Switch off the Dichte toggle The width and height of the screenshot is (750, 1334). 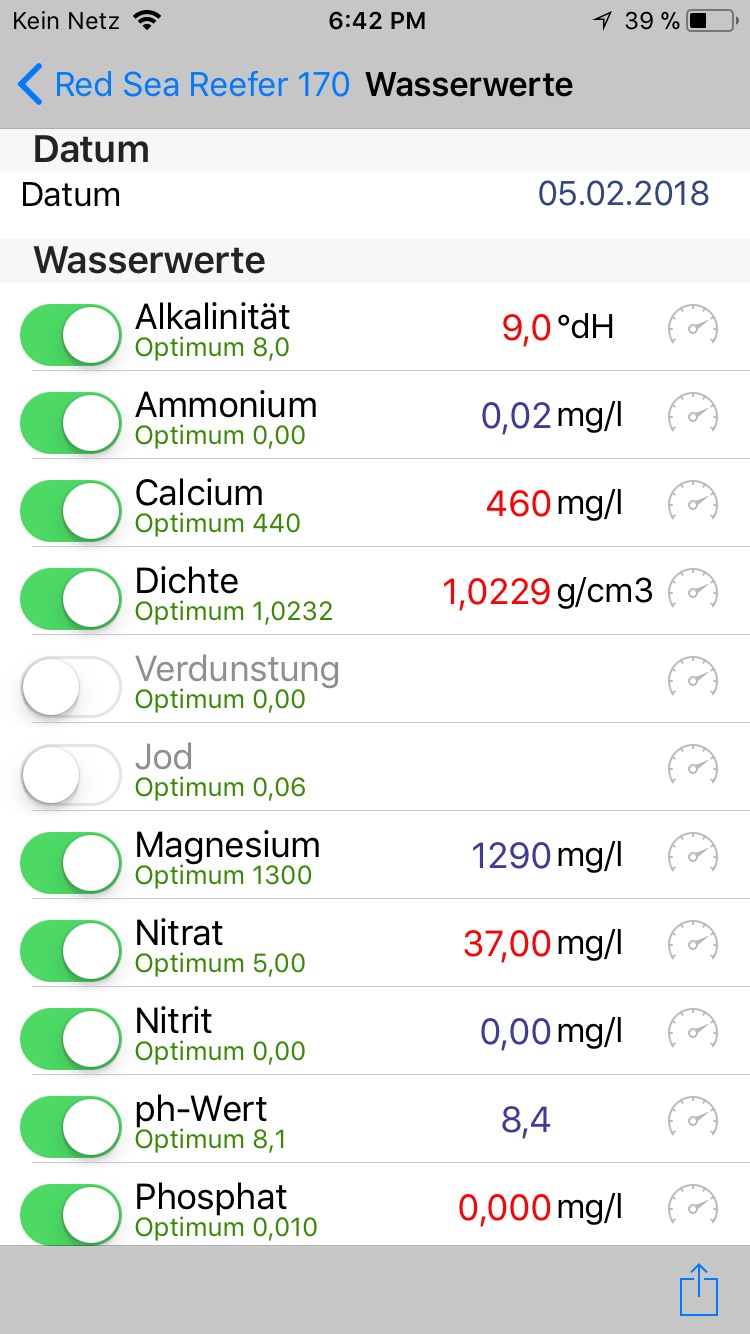71,599
